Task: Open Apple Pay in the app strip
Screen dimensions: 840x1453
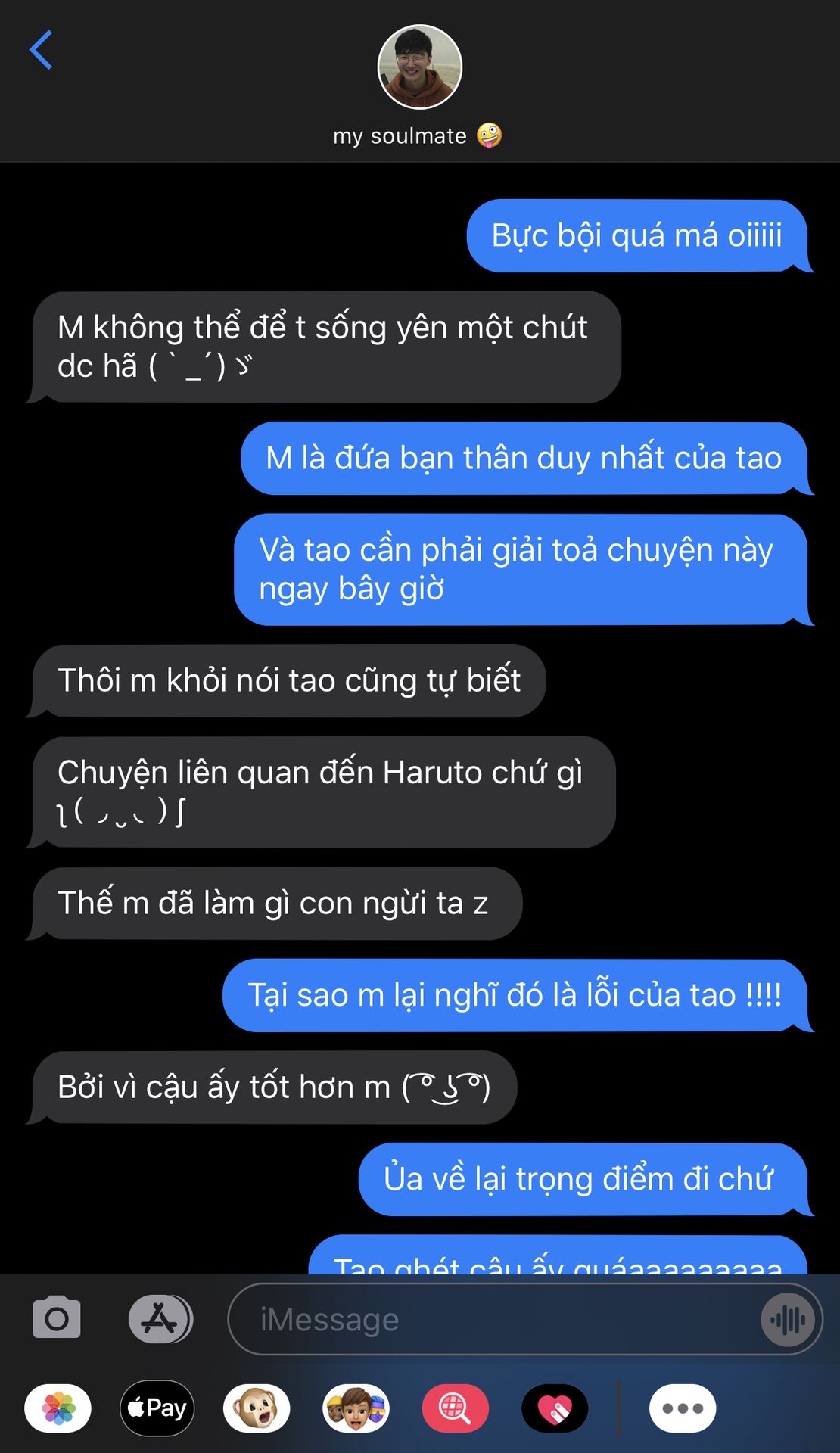Action: click(x=157, y=1408)
